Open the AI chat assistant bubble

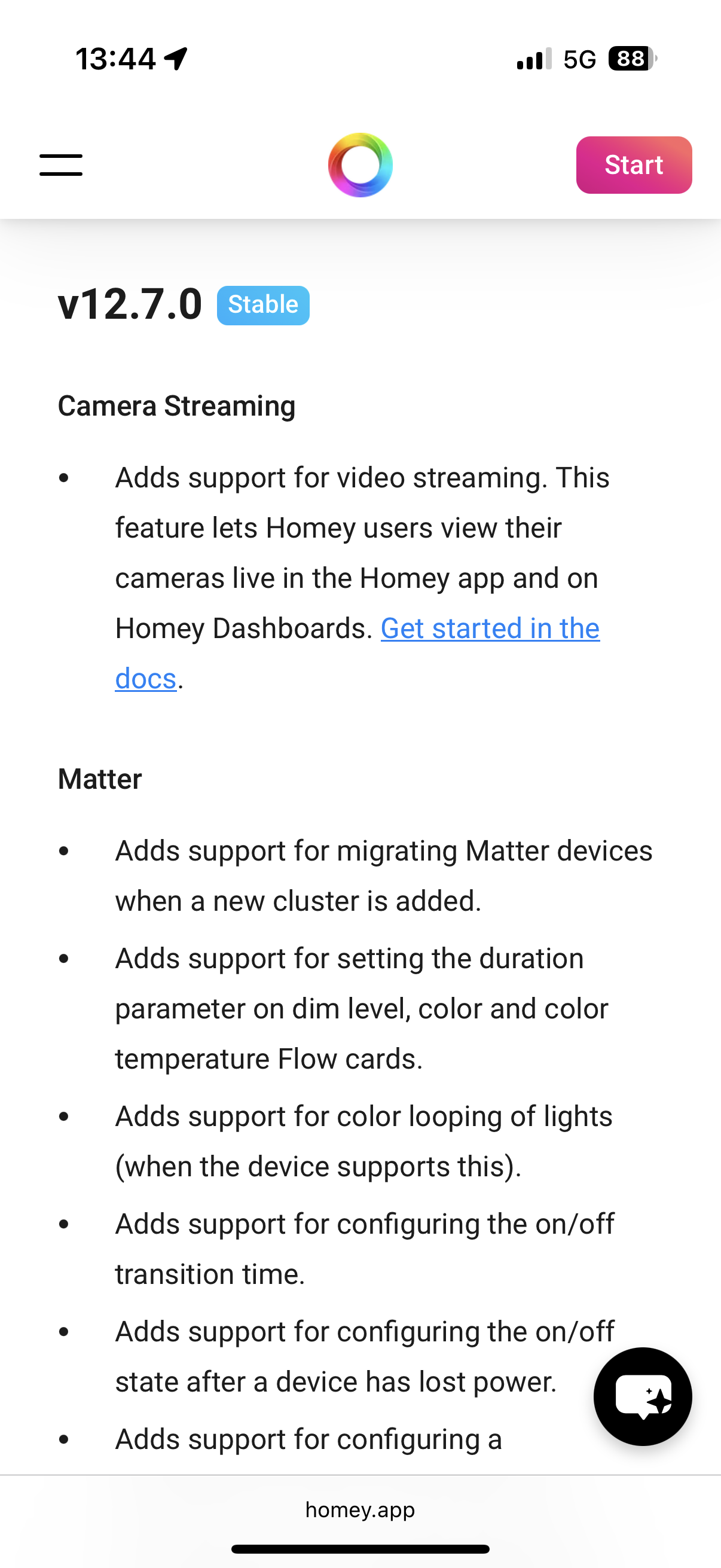(643, 1396)
